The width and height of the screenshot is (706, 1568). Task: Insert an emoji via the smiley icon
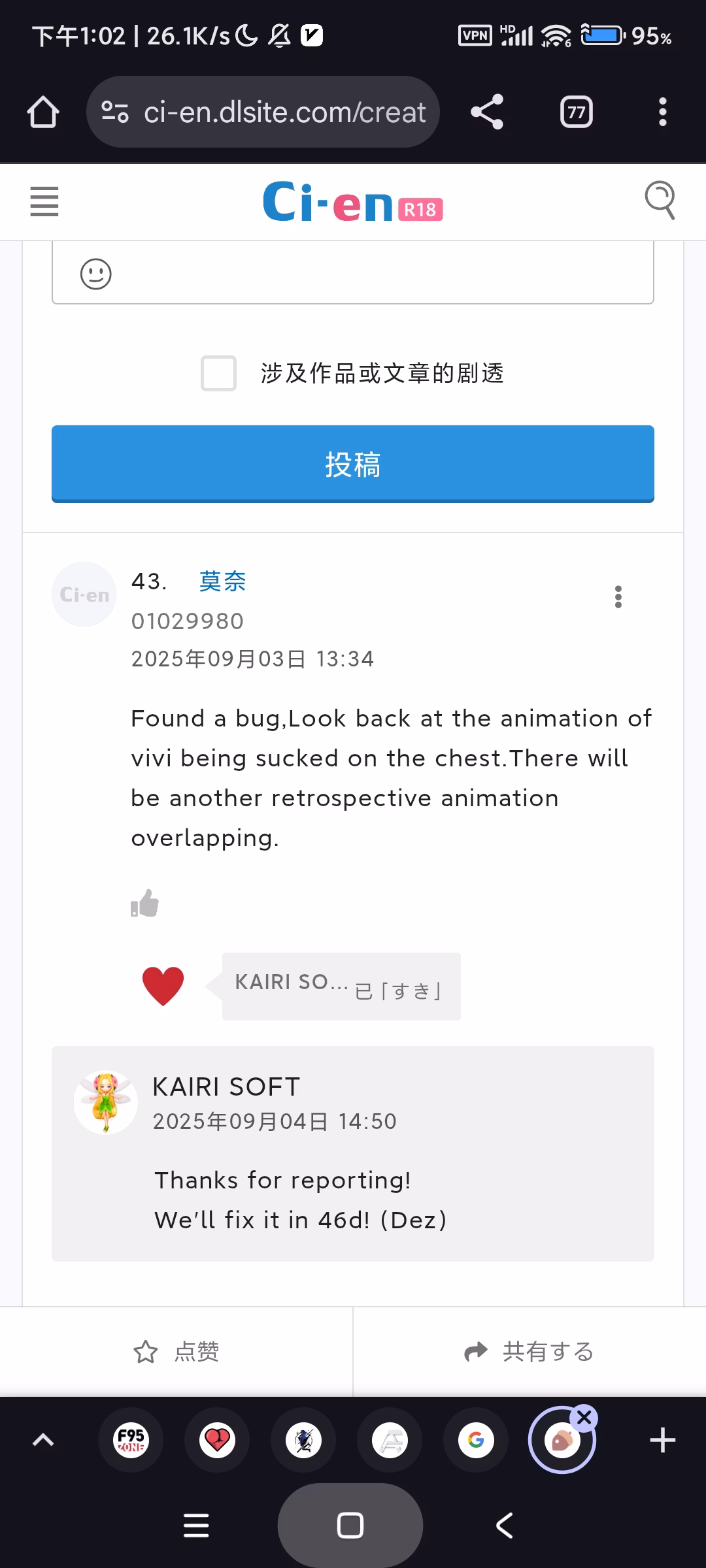click(96, 274)
